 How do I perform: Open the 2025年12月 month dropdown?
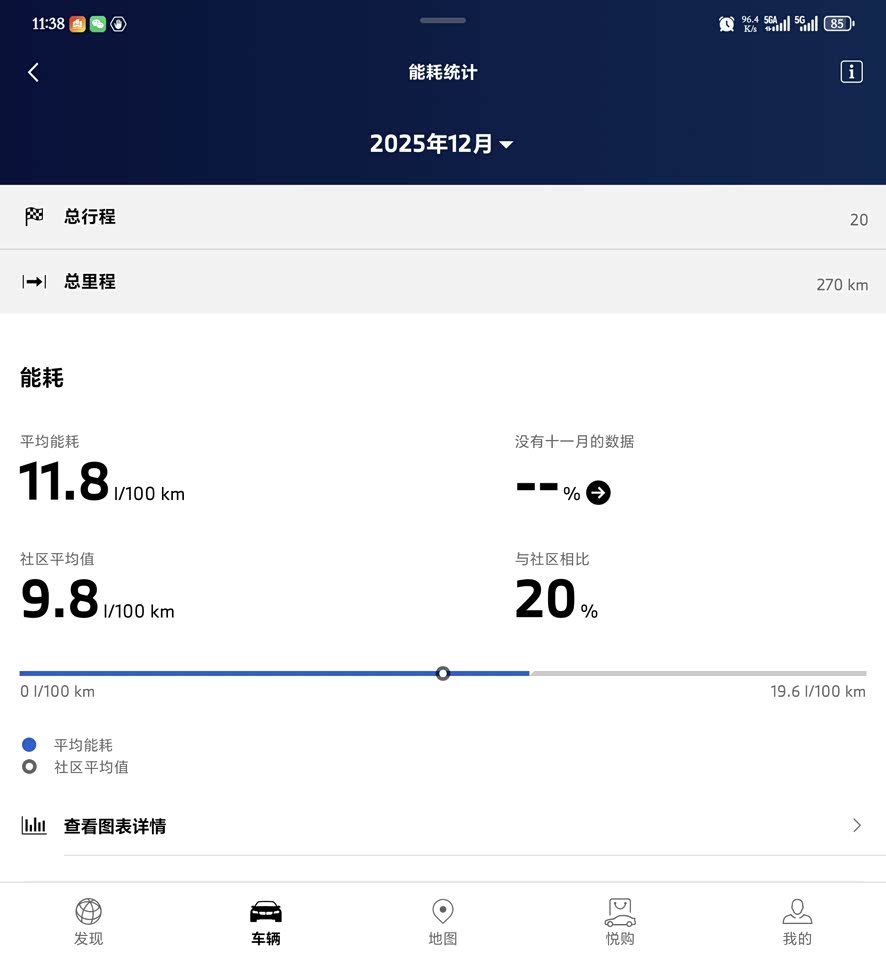[x=442, y=144]
